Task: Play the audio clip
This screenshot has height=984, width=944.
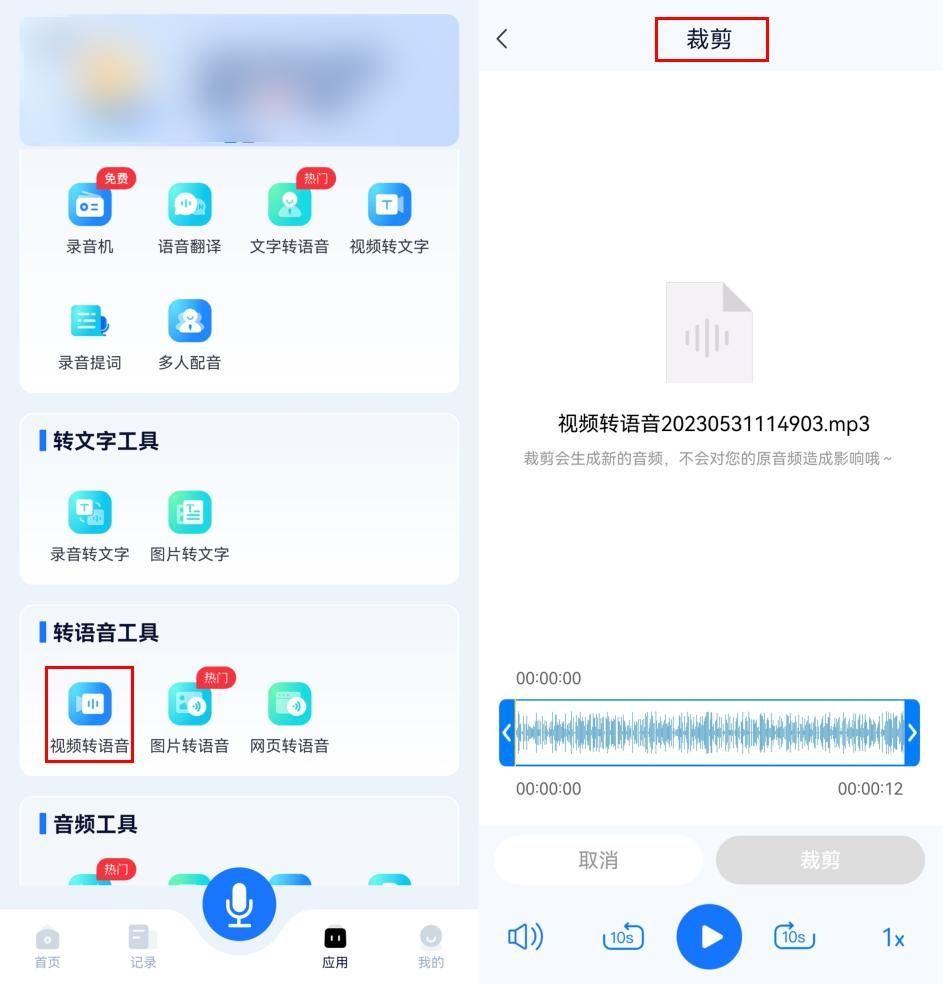Action: [x=709, y=937]
